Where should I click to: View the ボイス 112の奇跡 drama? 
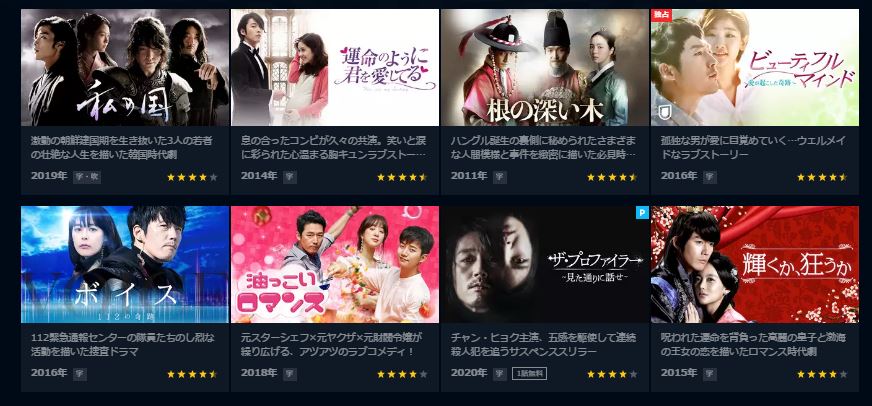[125, 264]
